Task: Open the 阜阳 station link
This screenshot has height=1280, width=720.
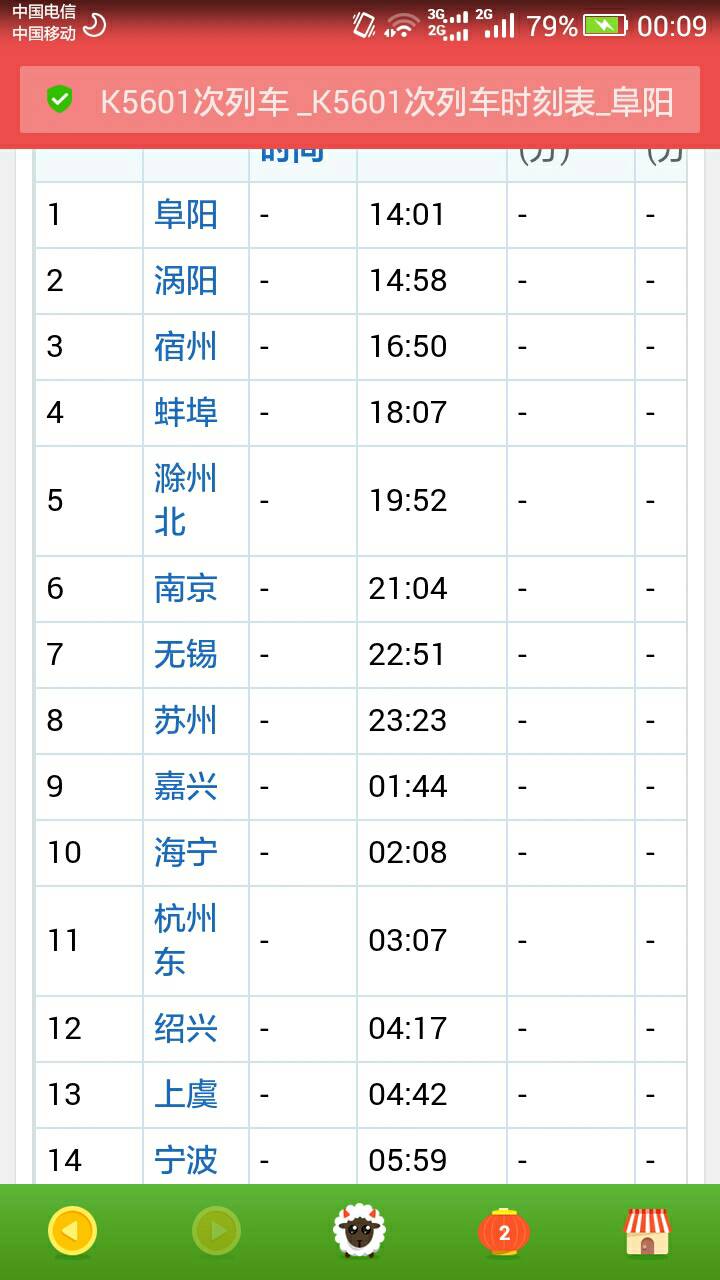Action: click(186, 215)
